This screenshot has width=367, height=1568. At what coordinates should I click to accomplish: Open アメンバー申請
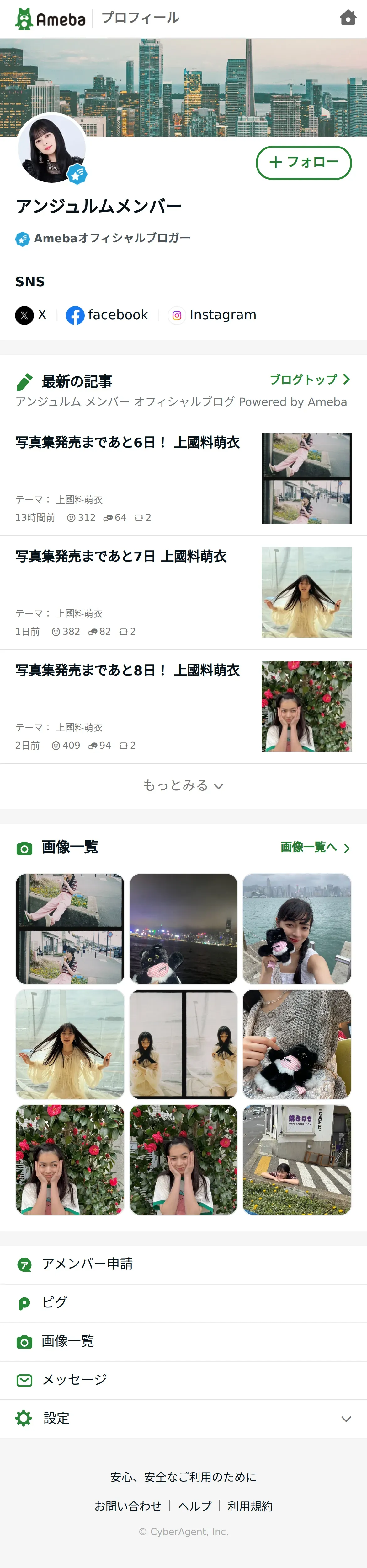tap(87, 1264)
